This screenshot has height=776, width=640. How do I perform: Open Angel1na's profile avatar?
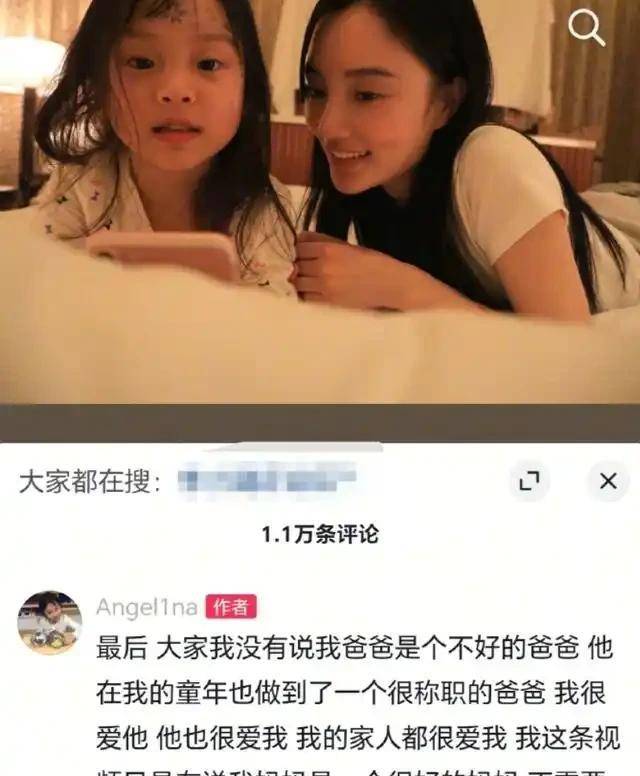point(49,622)
